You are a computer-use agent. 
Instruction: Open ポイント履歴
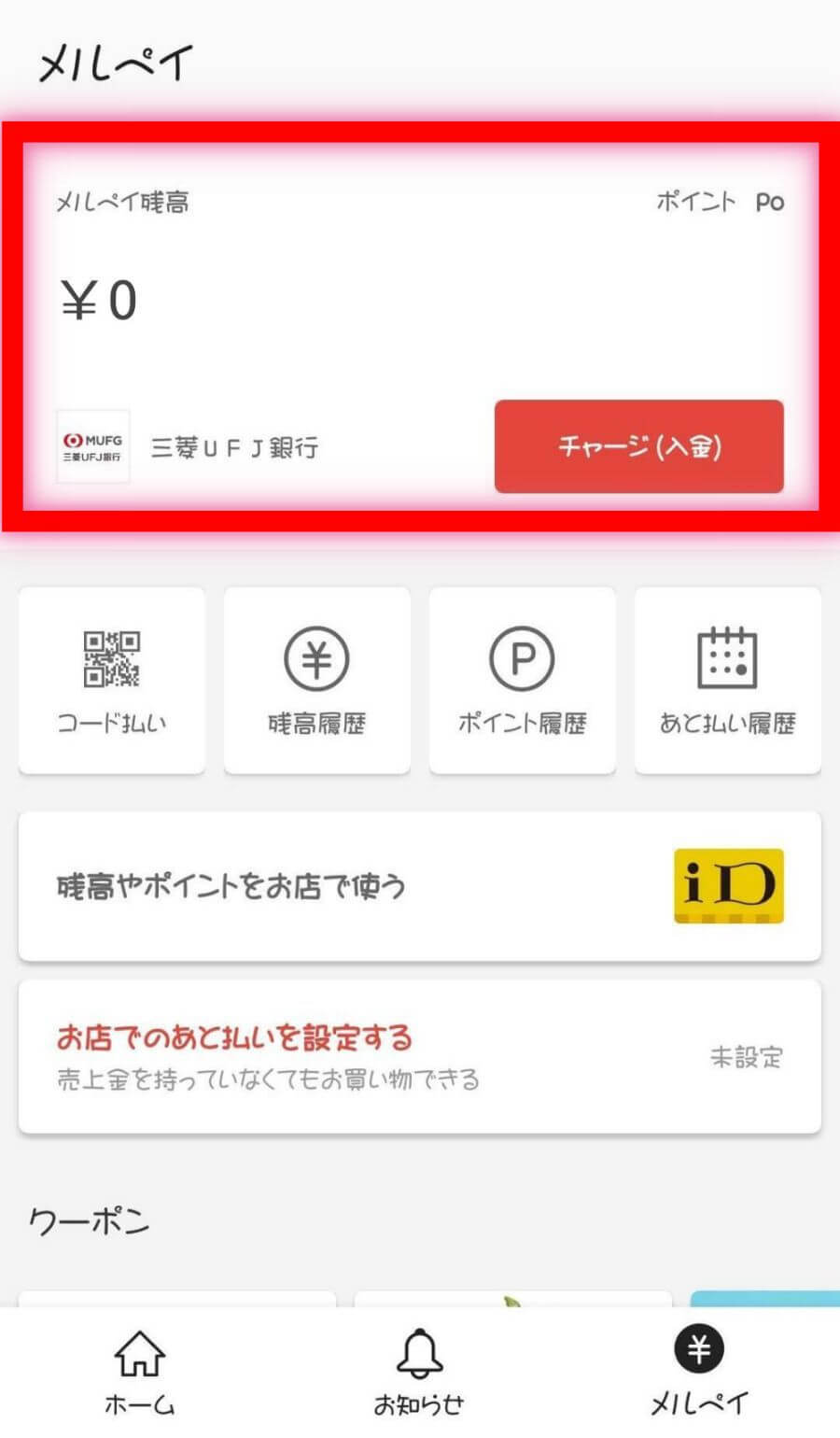[x=523, y=681]
